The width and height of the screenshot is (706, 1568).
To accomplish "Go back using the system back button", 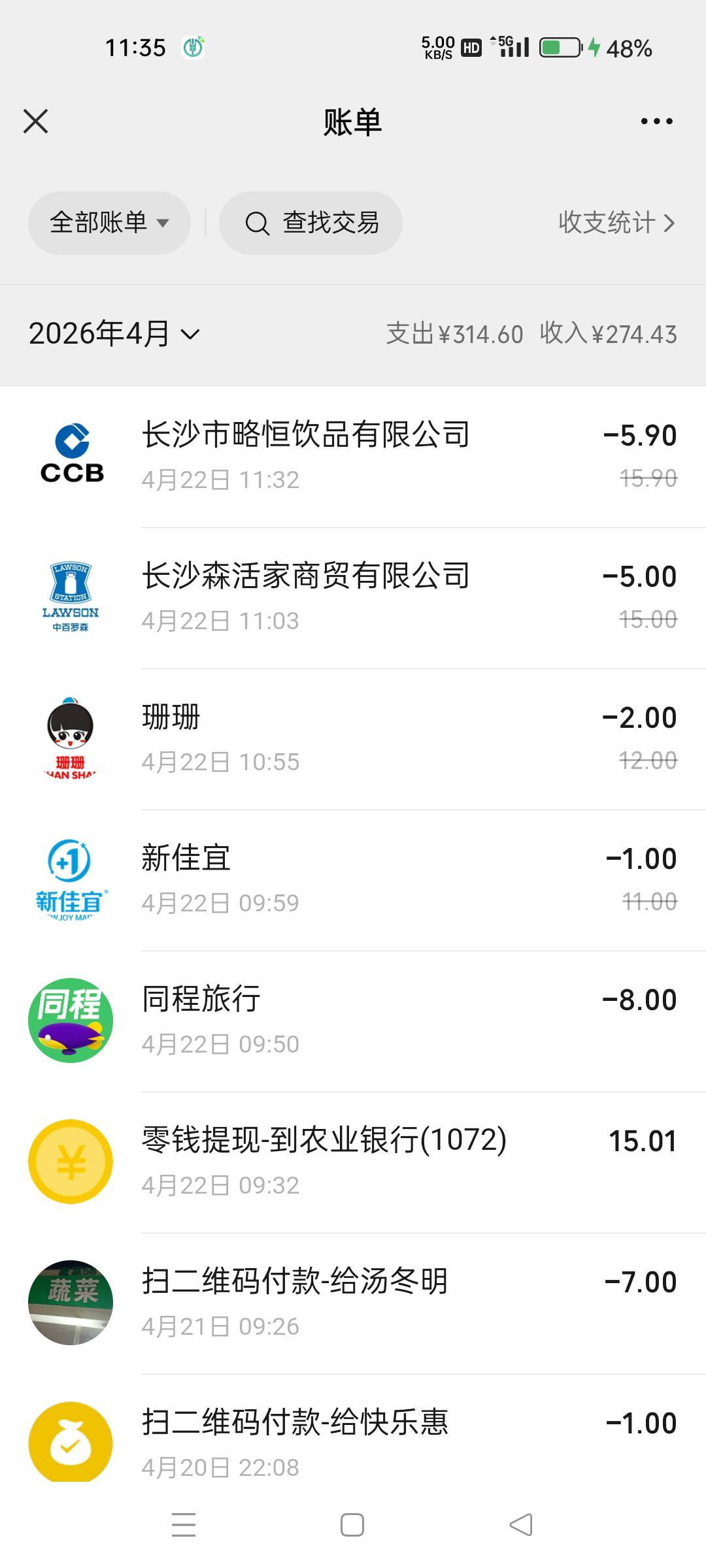I will (521, 1525).
